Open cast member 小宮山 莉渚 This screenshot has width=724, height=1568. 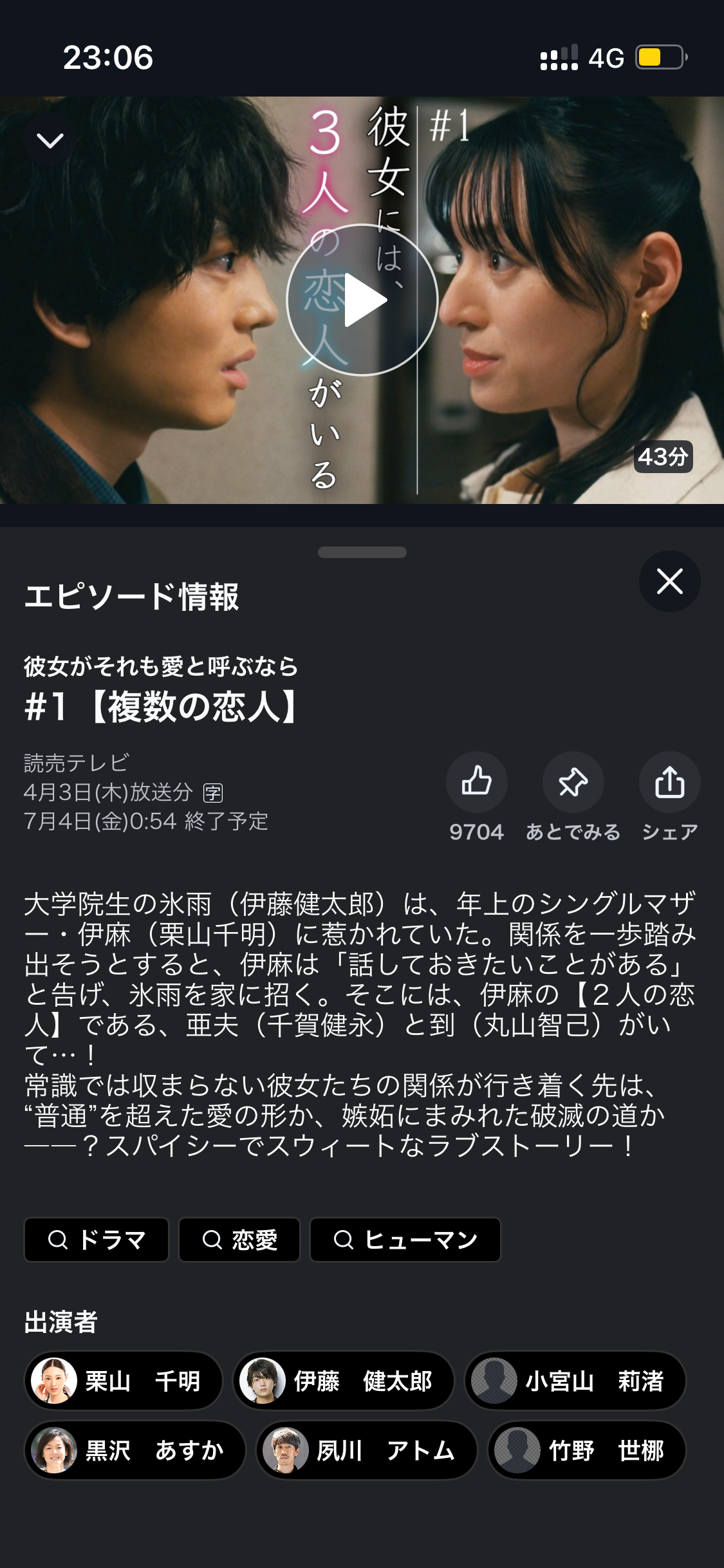575,1381
